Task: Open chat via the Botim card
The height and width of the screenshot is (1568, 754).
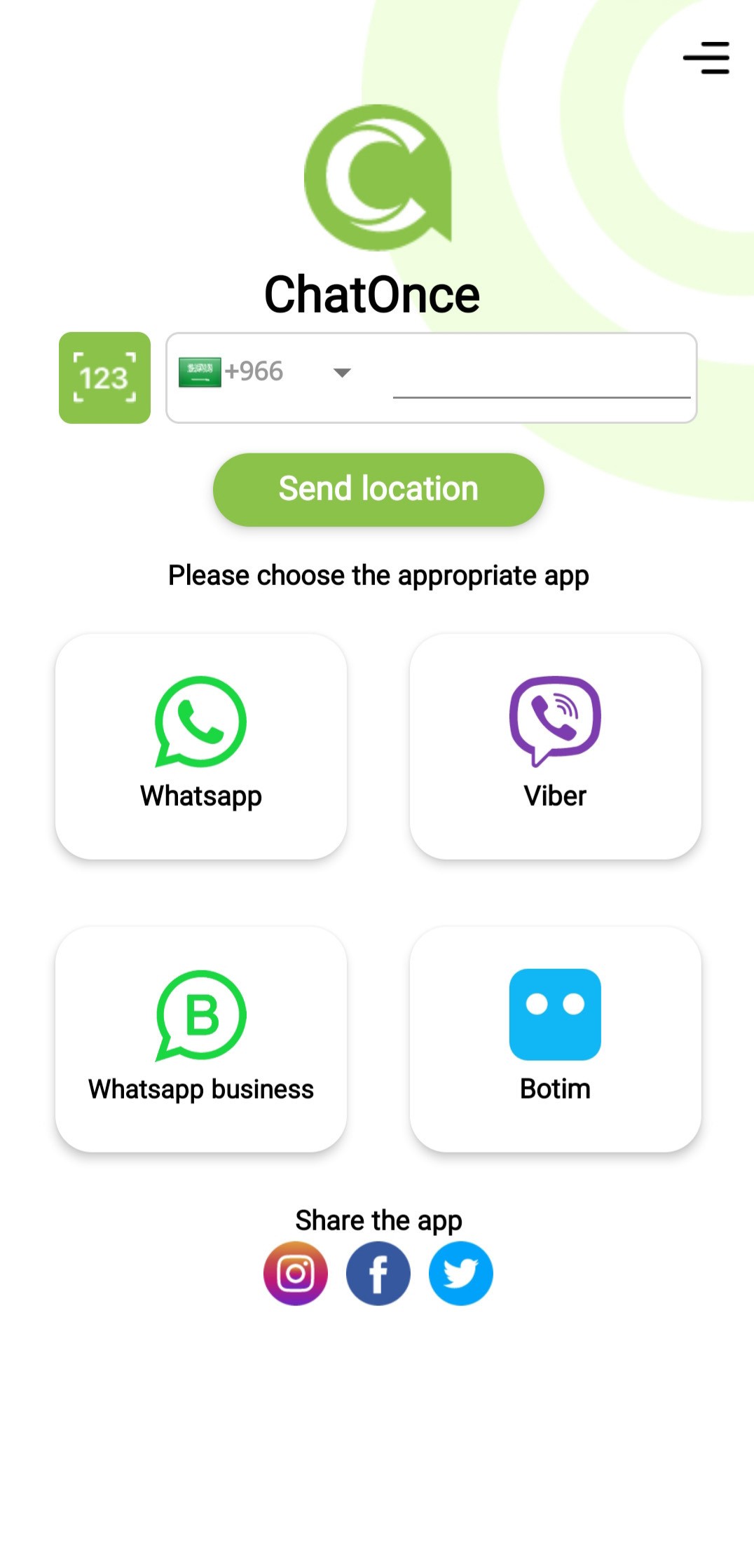Action: pos(555,1039)
